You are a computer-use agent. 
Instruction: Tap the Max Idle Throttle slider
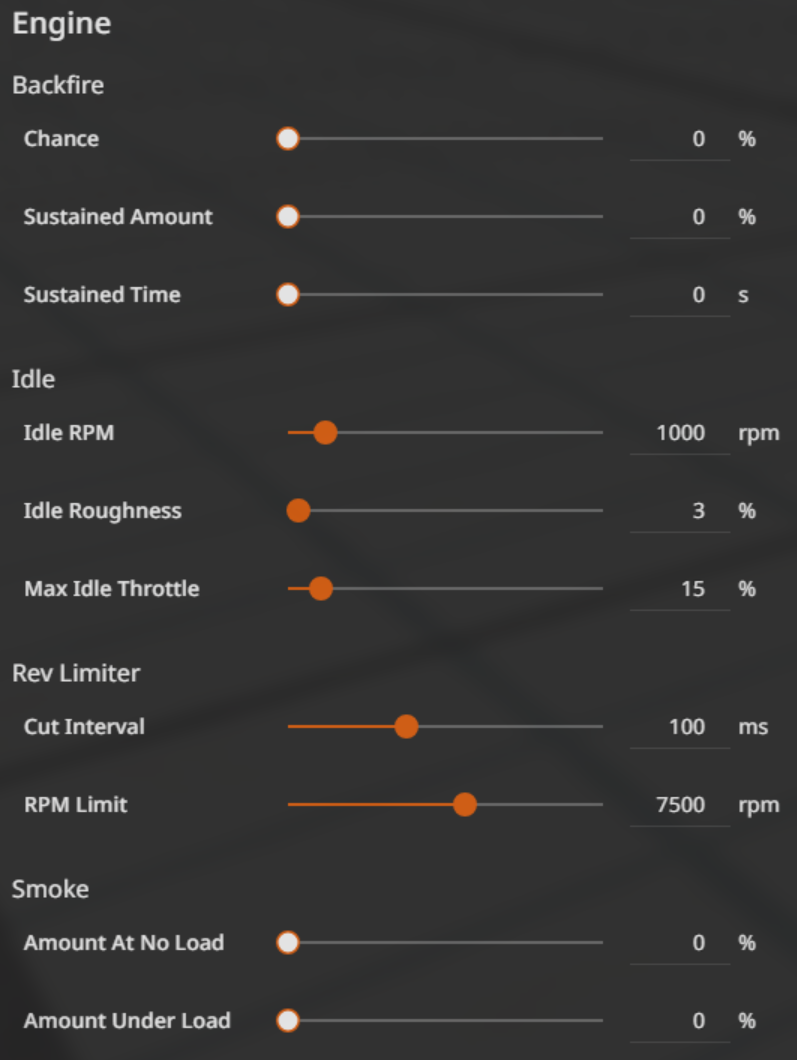(x=445, y=589)
